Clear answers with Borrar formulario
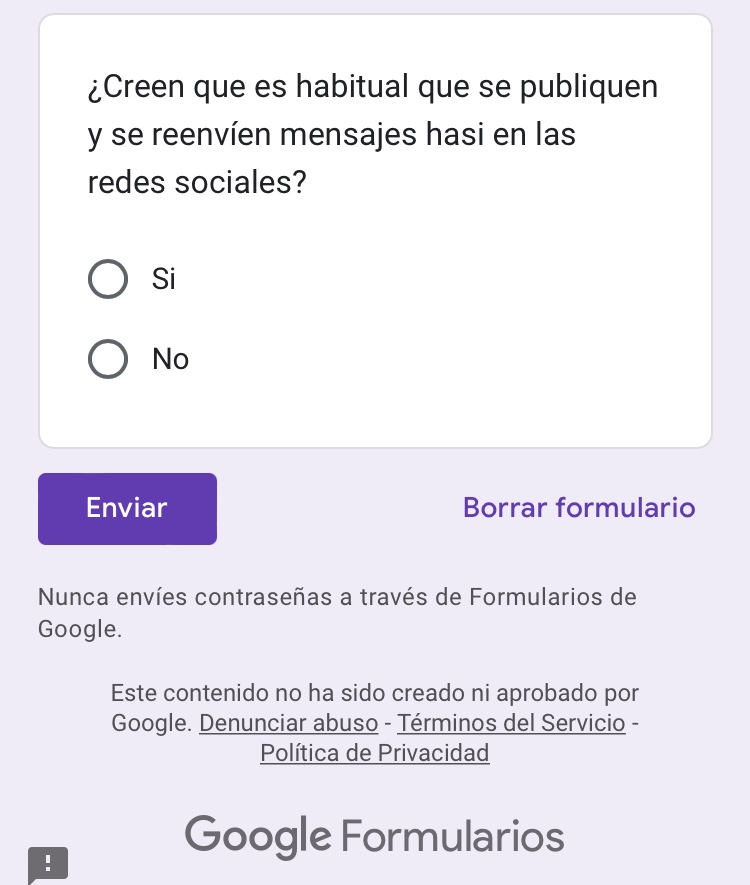This screenshot has width=750, height=885. click(579, 508)
